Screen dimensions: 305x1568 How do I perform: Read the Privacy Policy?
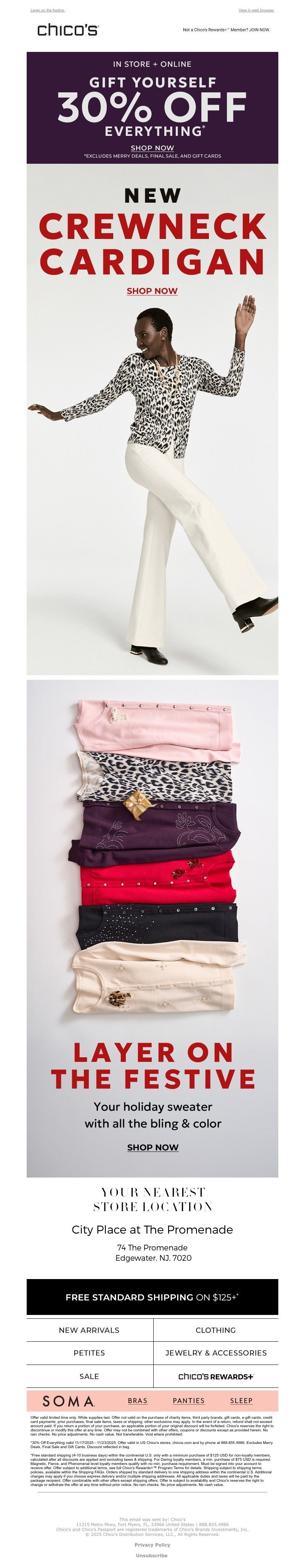click(152, 1545)
